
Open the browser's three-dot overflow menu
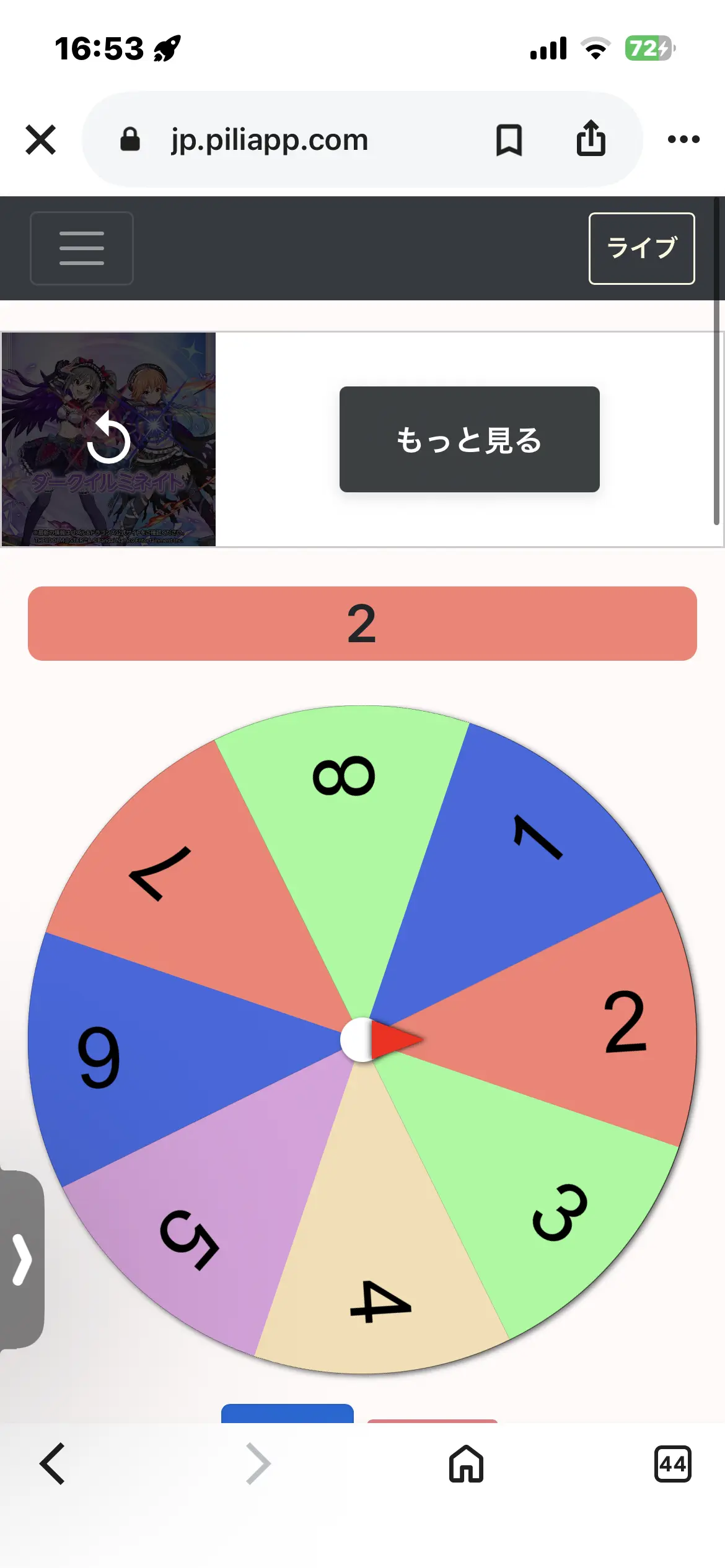(x=683, y=139)
